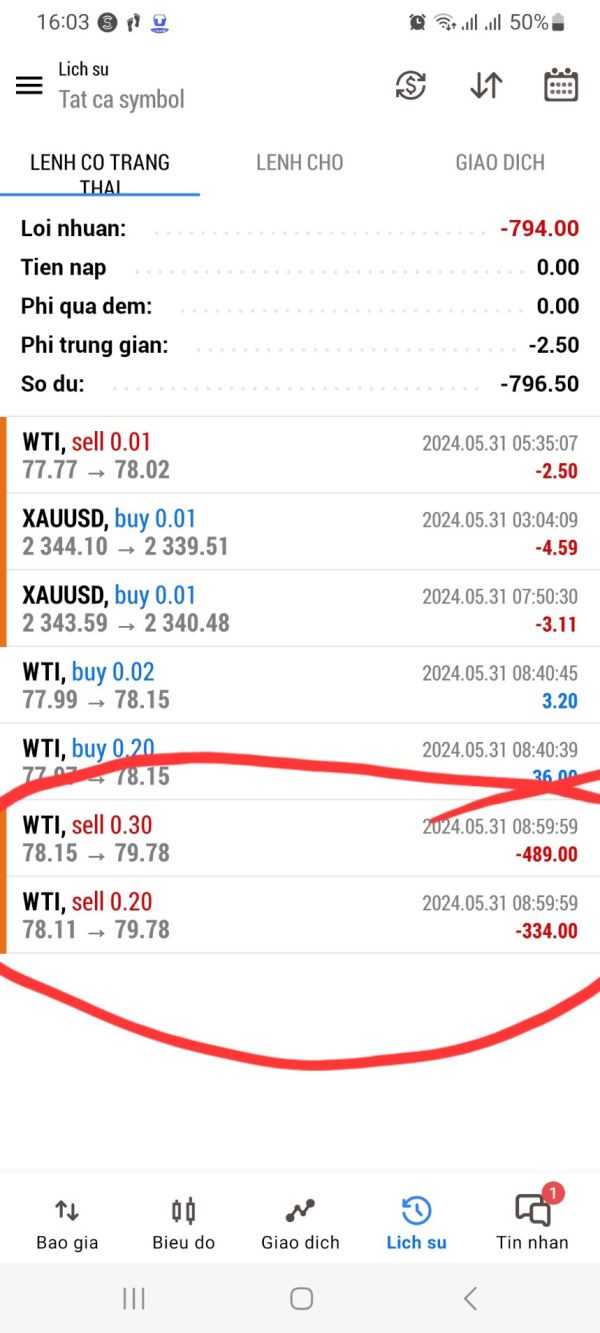Switch to the LENH CHO tab
600x1333 pixels.
[x=300, y=163]
